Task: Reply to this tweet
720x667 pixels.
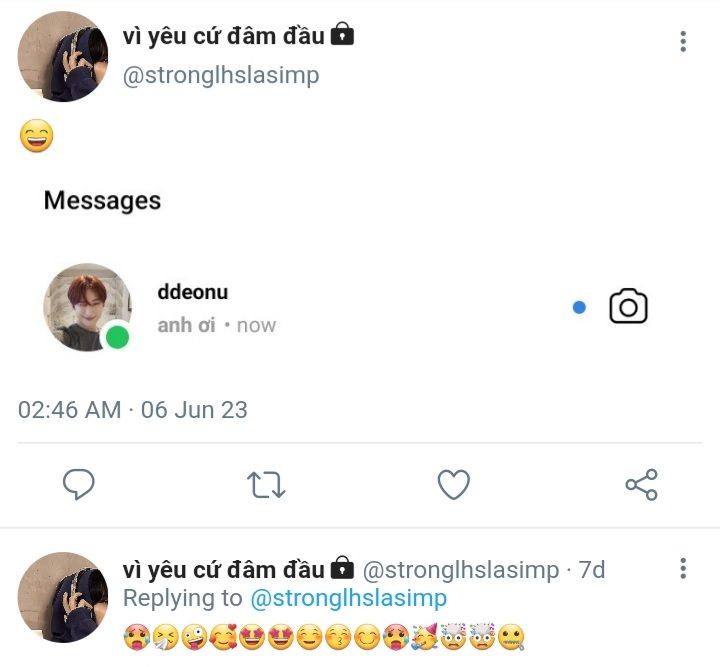Action: click(78, 485)
